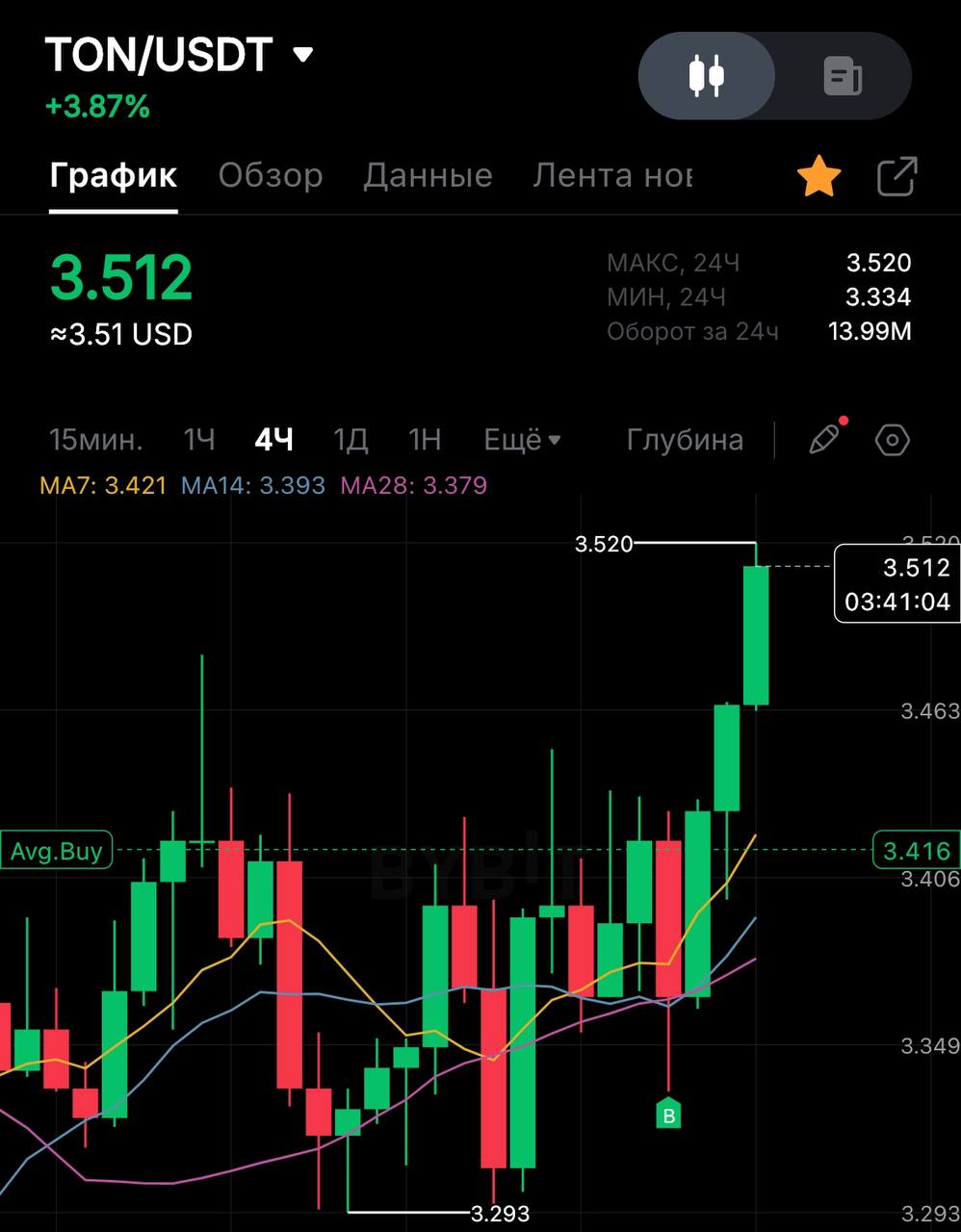Expand the Ещё timeframe dropdown
This screenshot has width=961, height=1232.
click(x=522, y=441)
